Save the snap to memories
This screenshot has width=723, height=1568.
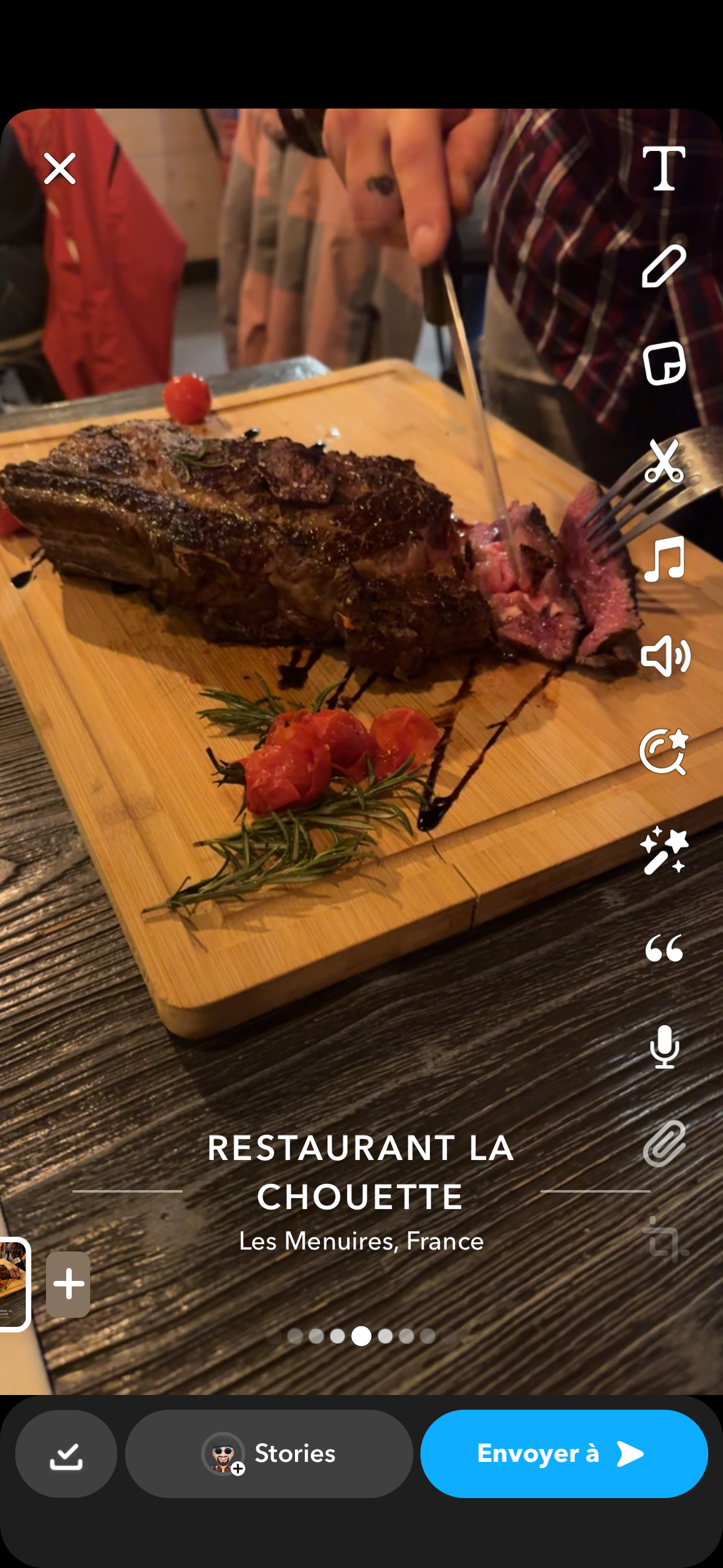point(66,1453)
